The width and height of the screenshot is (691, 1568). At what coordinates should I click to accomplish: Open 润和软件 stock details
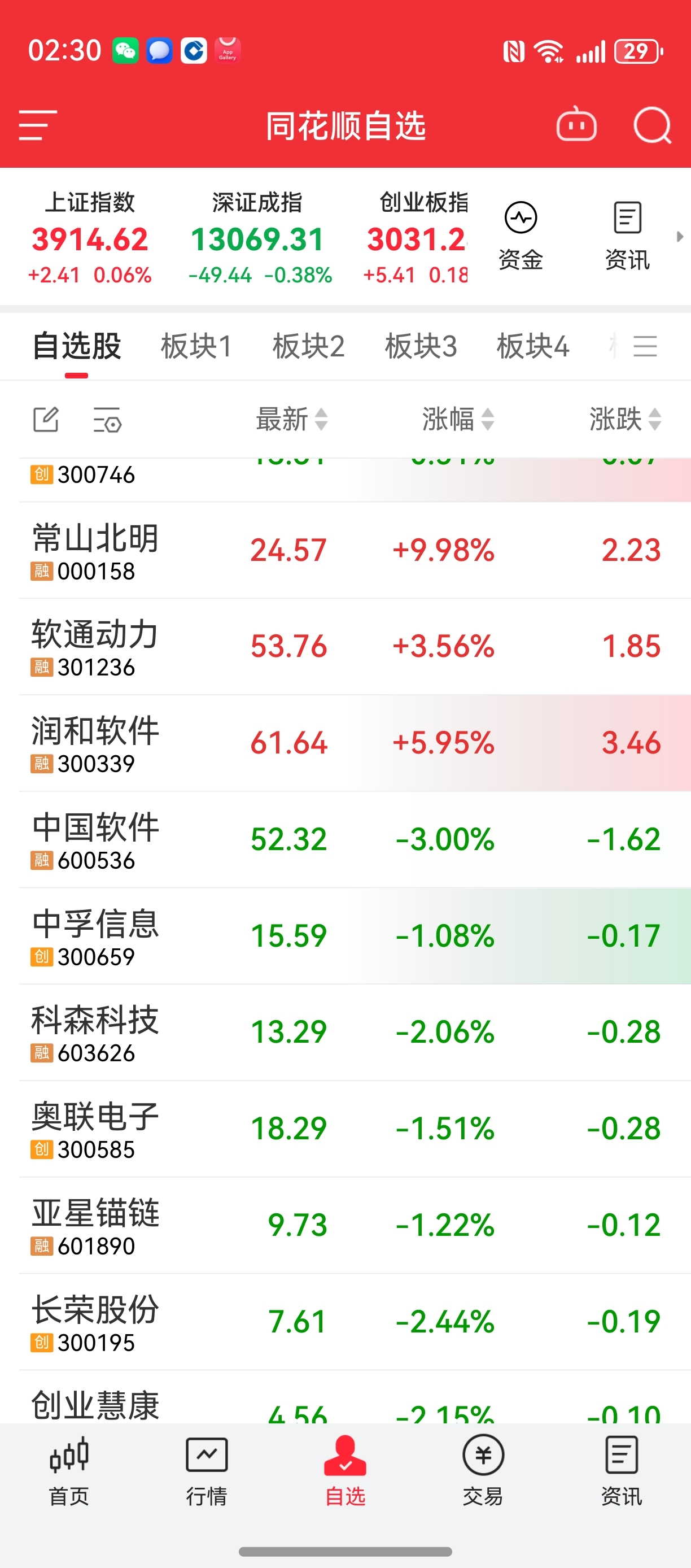click(95, 743)
